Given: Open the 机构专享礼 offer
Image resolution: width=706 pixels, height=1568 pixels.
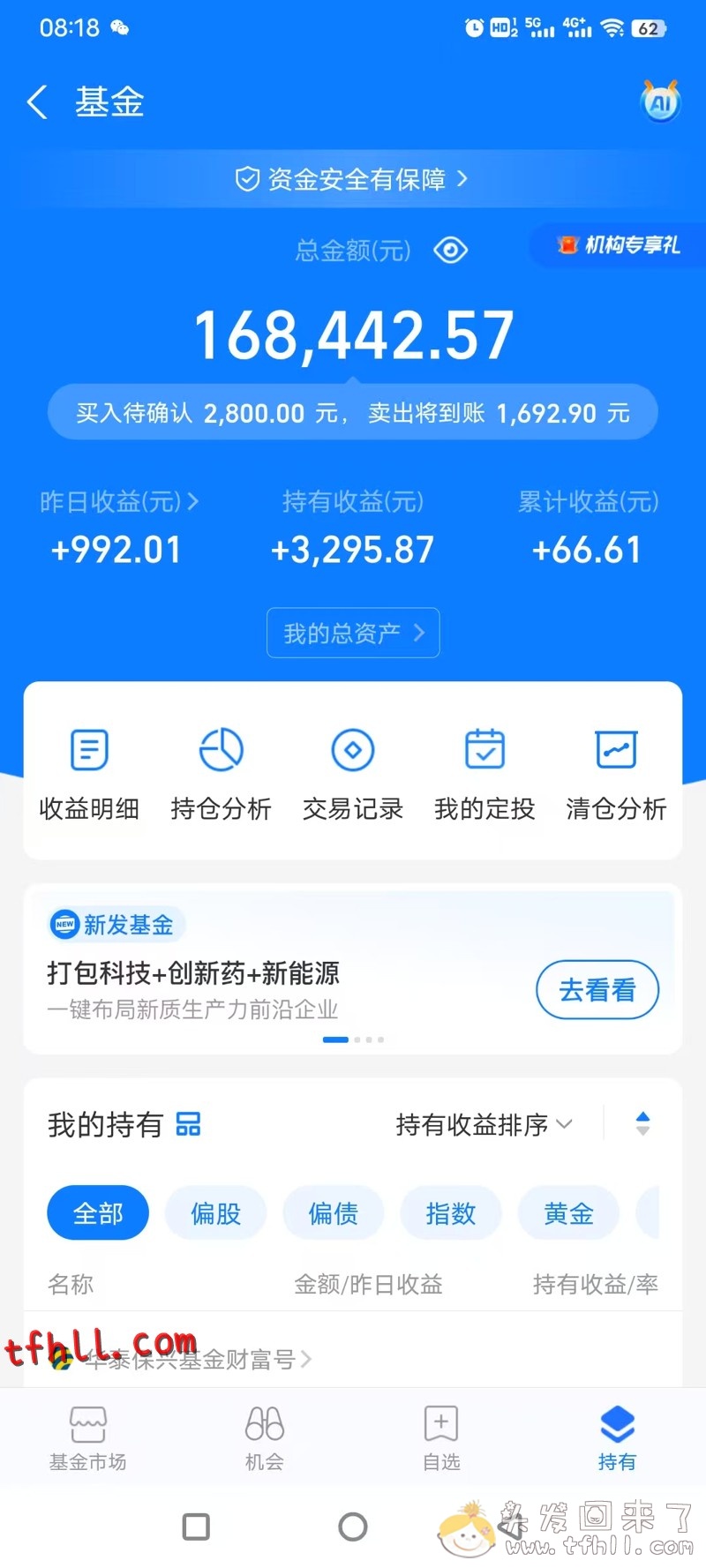Looking at the screenshot, I should click(x=620, y=245).
